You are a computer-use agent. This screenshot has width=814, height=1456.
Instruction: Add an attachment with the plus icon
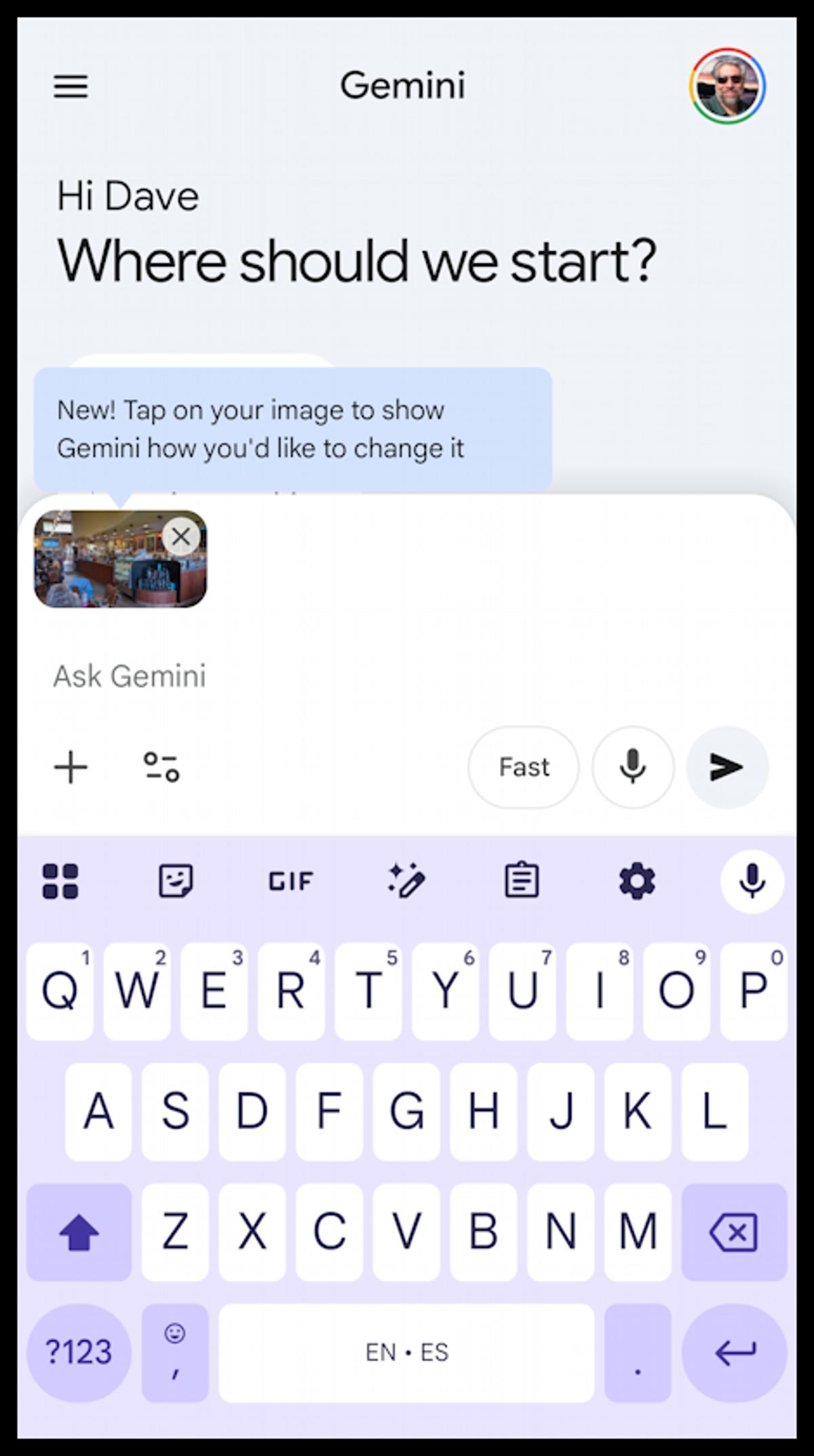point(71,768)
